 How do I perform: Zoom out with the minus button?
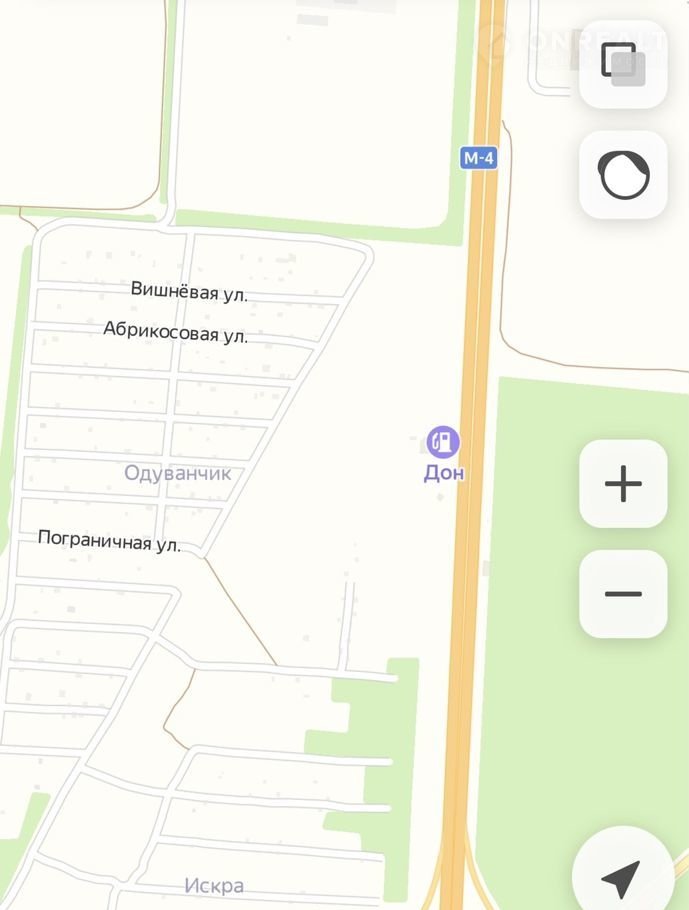coord(623,594)
